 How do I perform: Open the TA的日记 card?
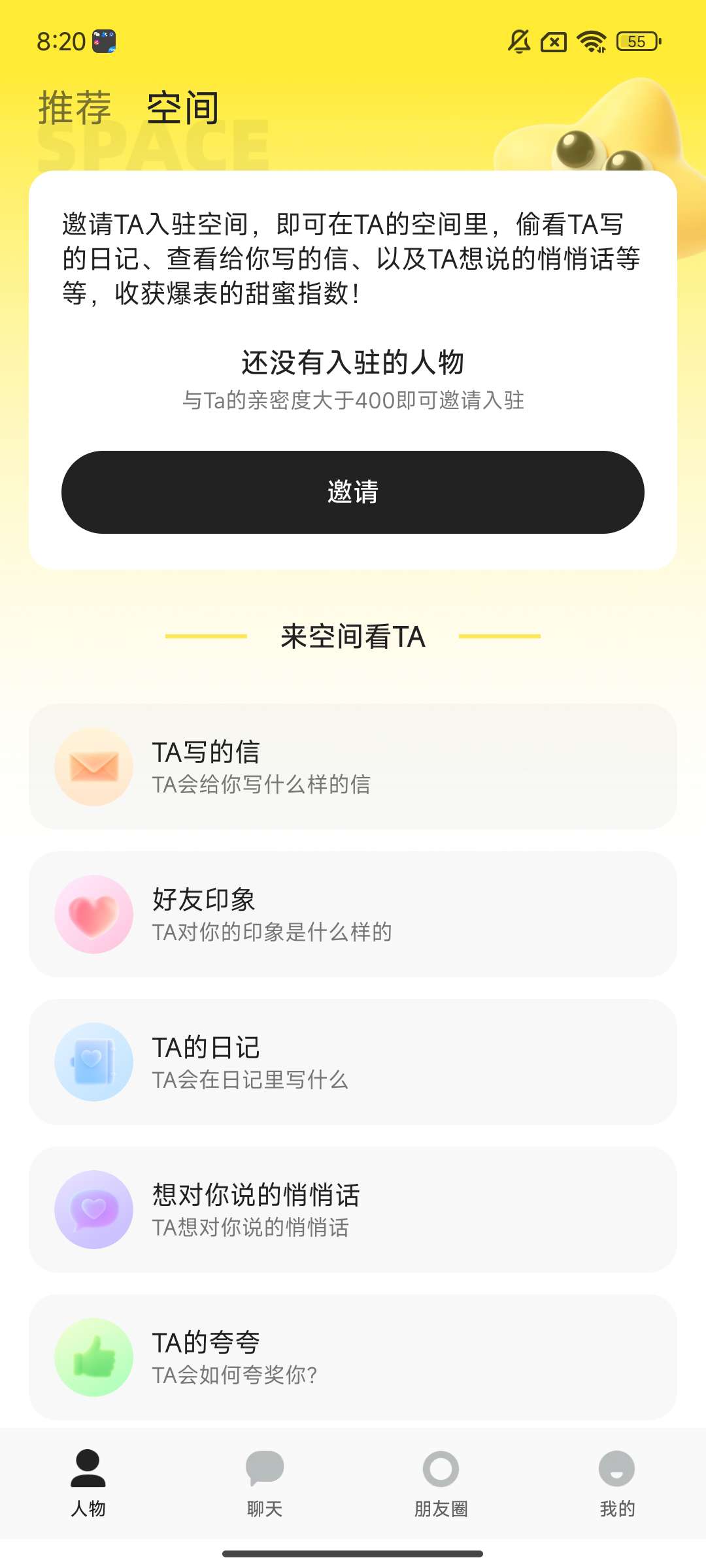[353, 1062]
